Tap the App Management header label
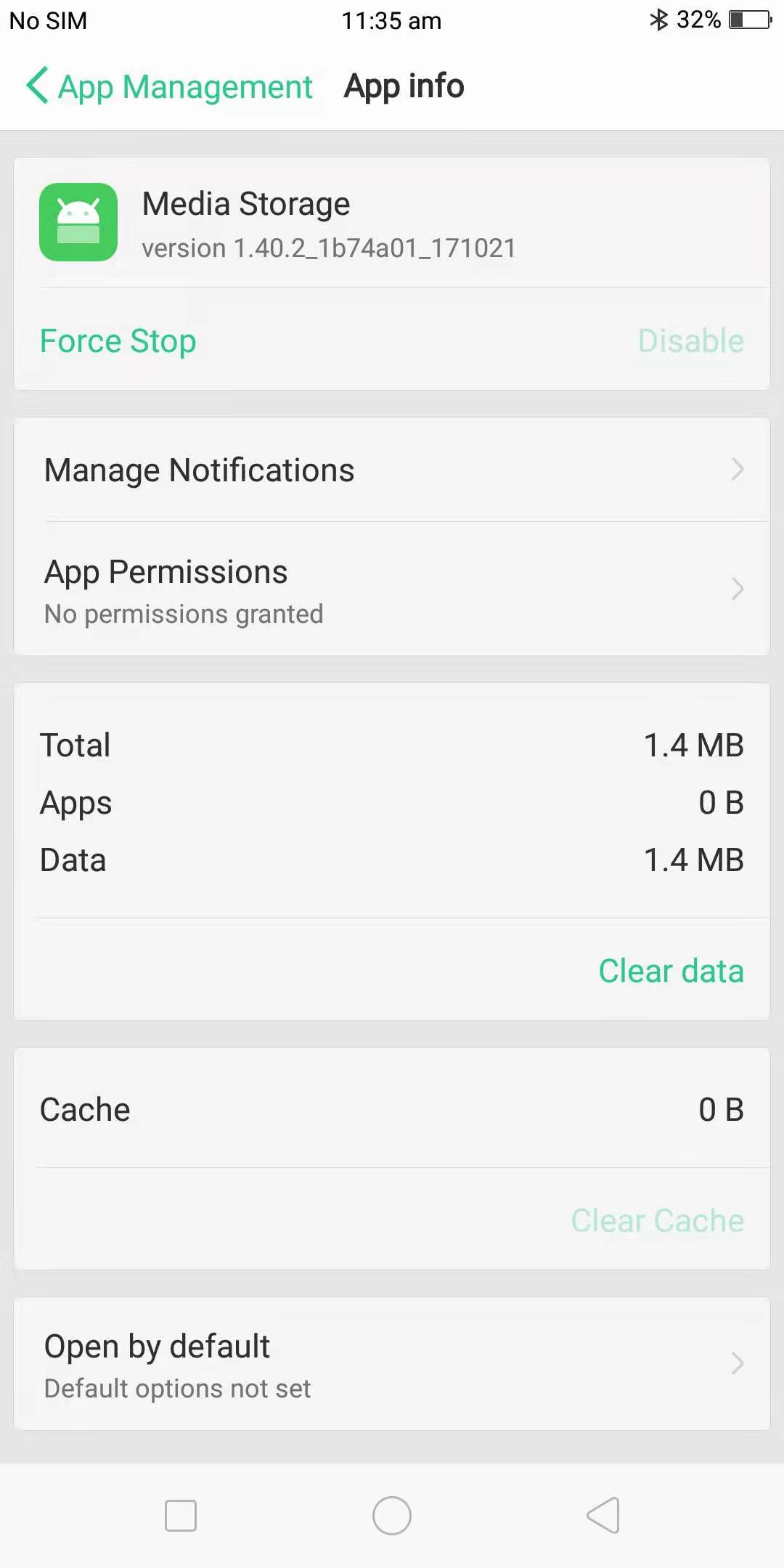 click(x=184, y=86)
